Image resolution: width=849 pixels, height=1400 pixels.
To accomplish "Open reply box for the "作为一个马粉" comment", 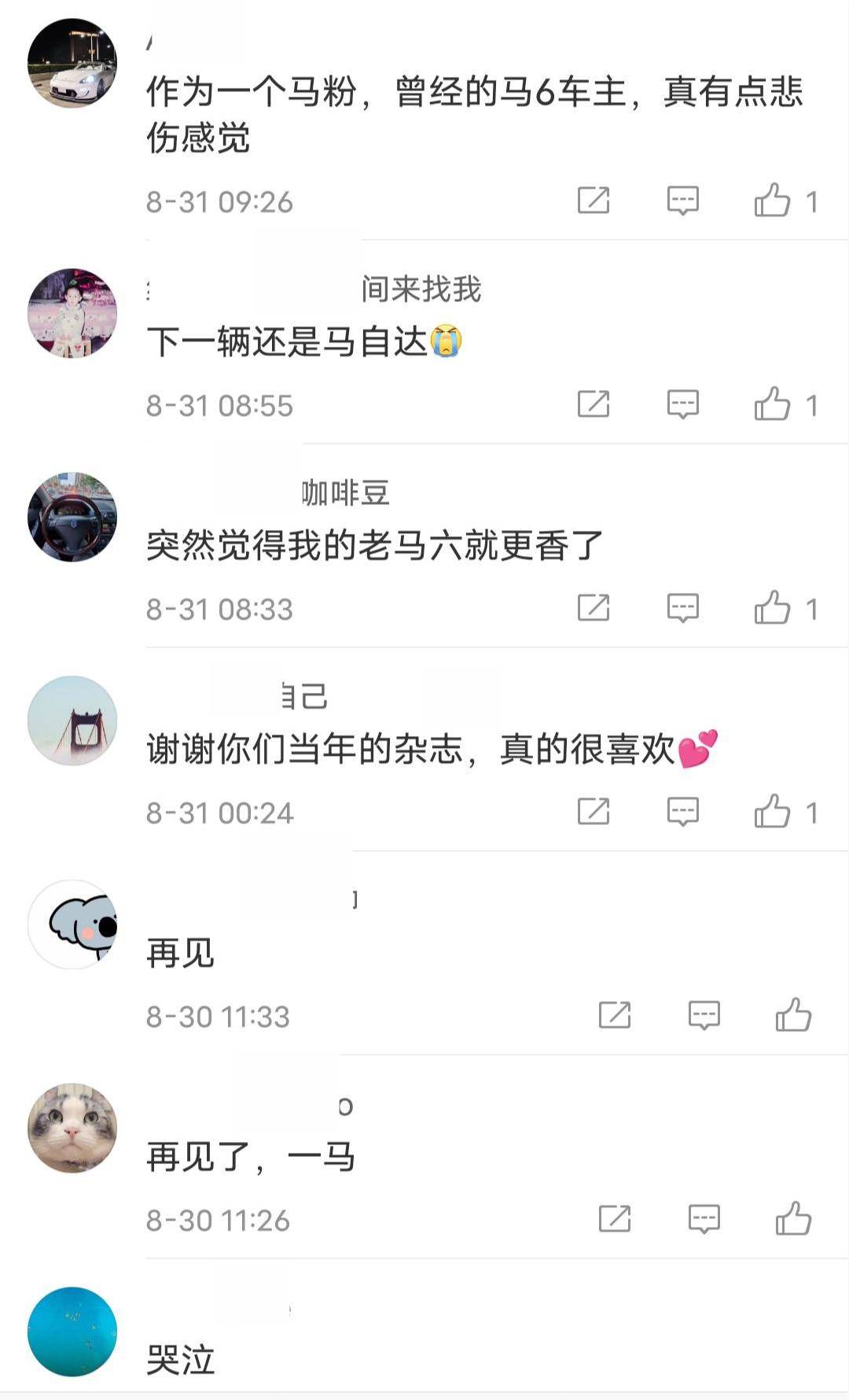I will coord(682,200).
